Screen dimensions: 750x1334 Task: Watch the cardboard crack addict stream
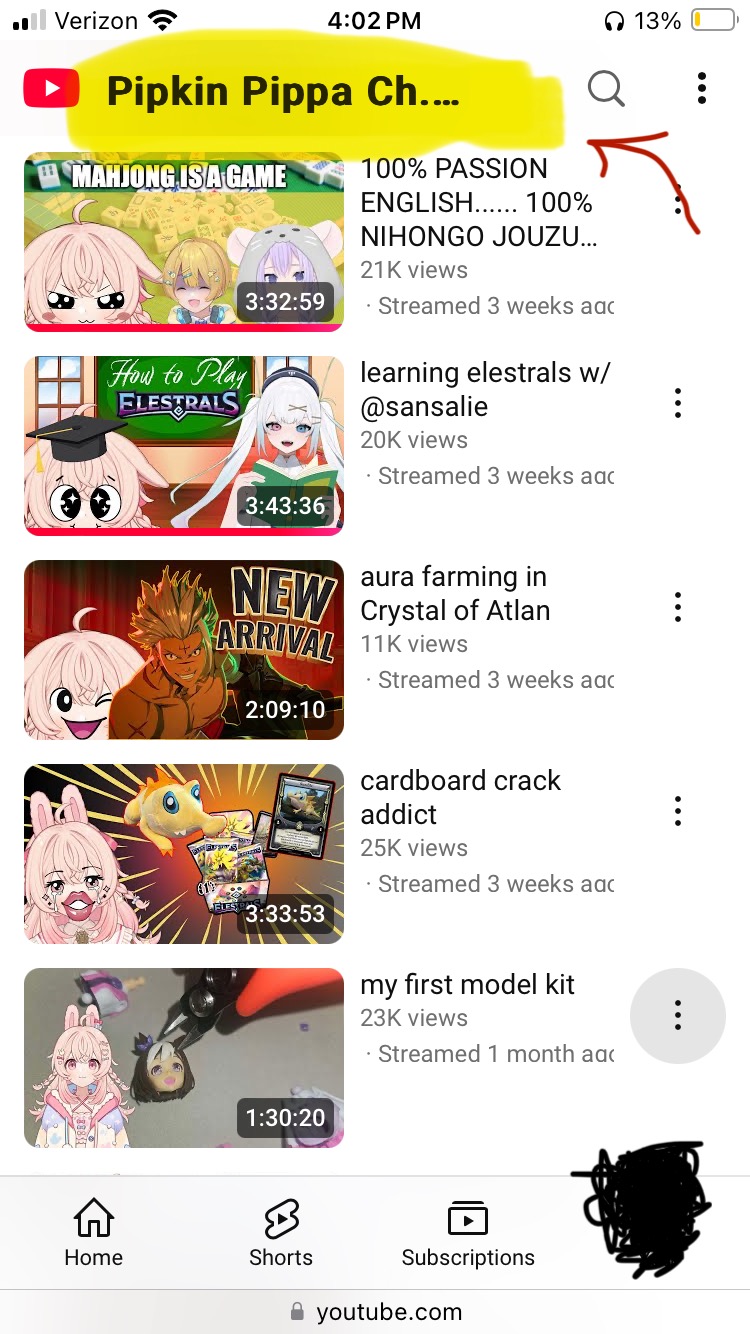tap(184, 854)
